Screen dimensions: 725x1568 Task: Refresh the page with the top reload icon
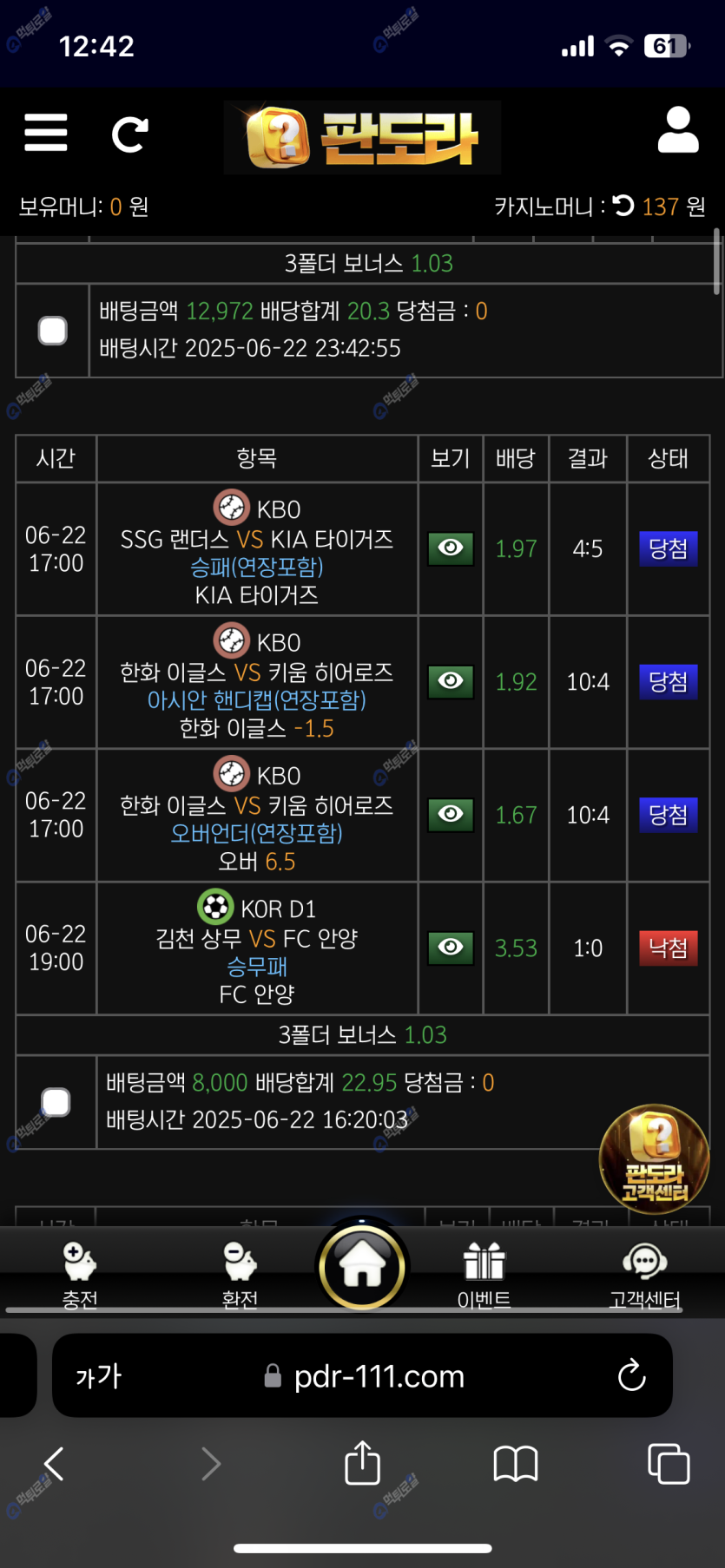[x=129, y=134]
